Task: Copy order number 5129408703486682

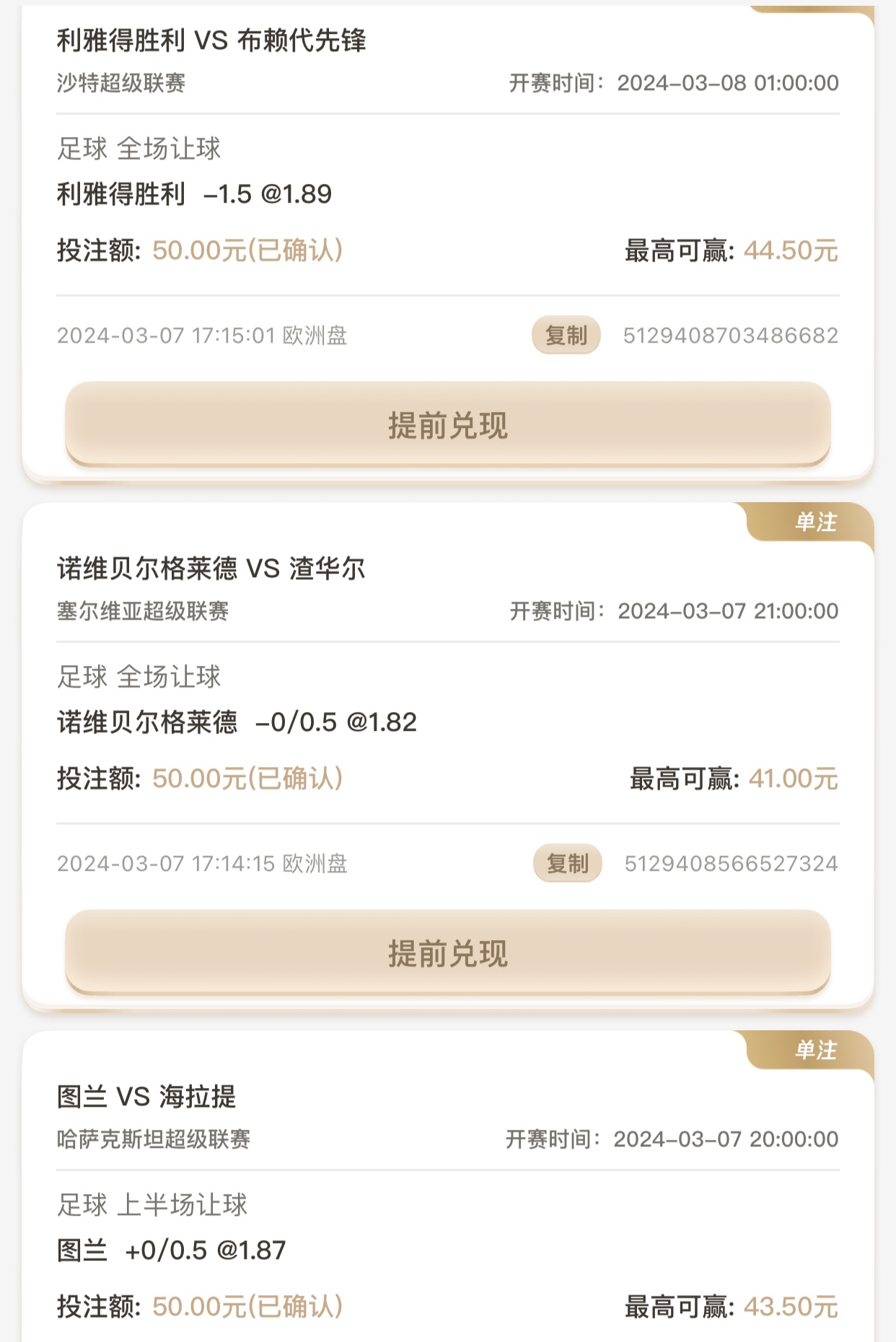Action: [x=566, y=335]
